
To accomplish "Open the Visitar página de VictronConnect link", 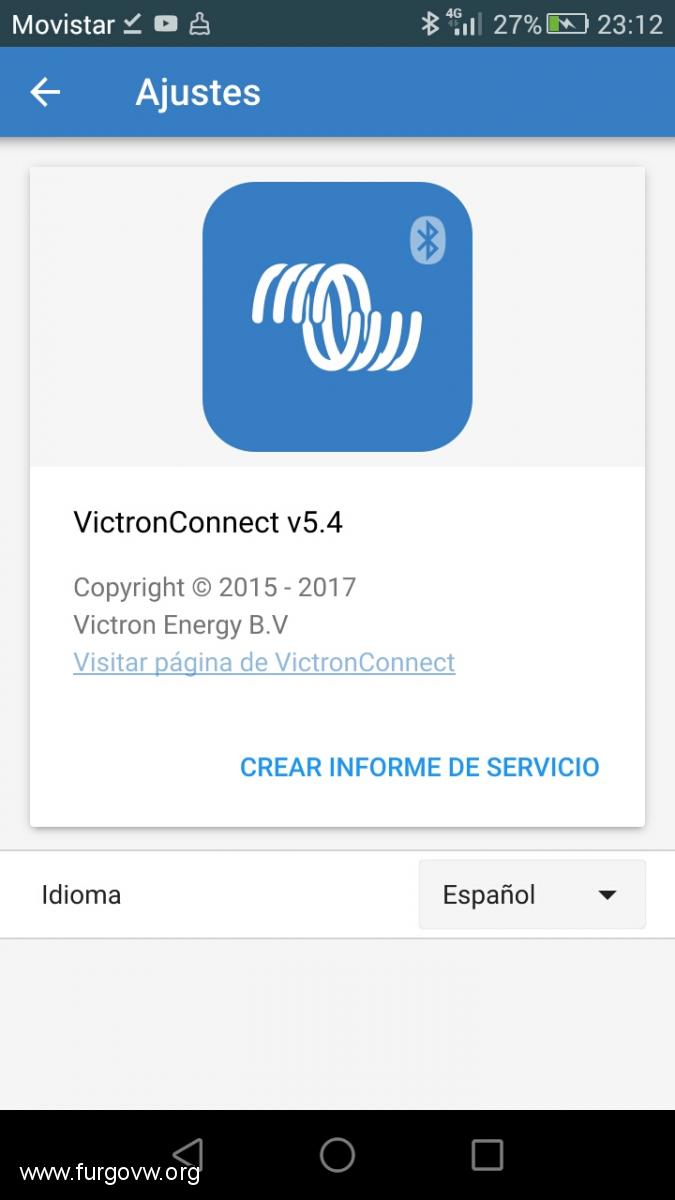I will (x=264, y=662).
